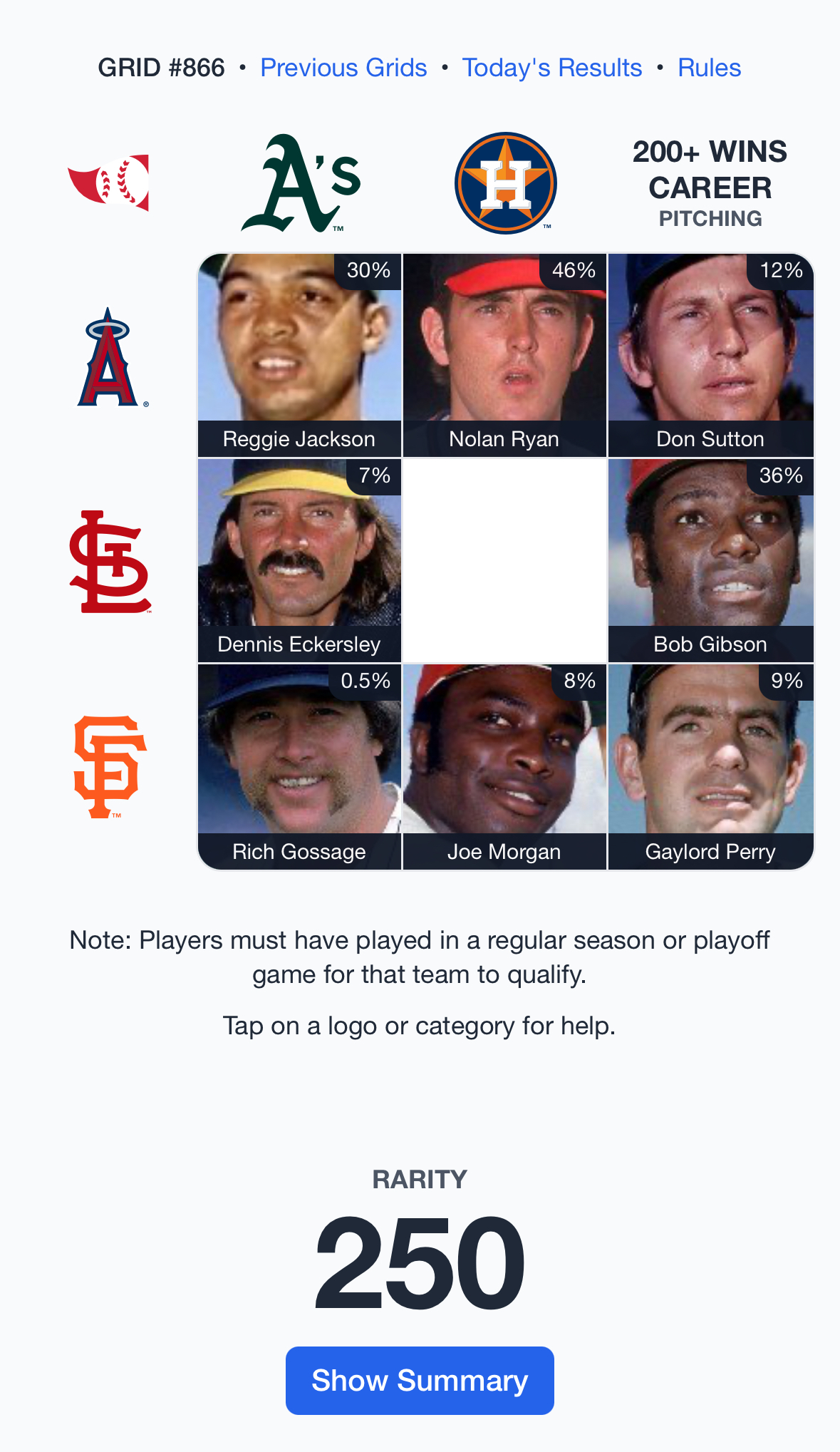Tap the Giants logo for help
The height and width of the screenshot is (1452, 840).
point(109,766)
